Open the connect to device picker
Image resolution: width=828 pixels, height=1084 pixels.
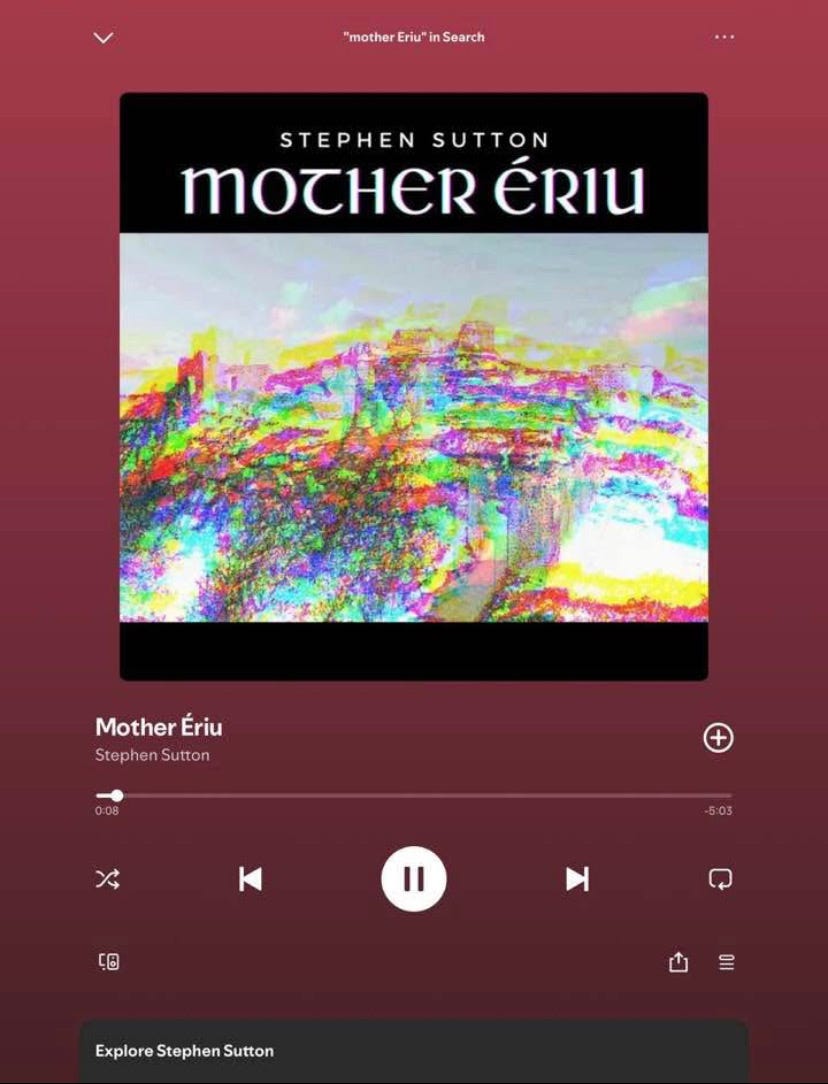(109, 962)
